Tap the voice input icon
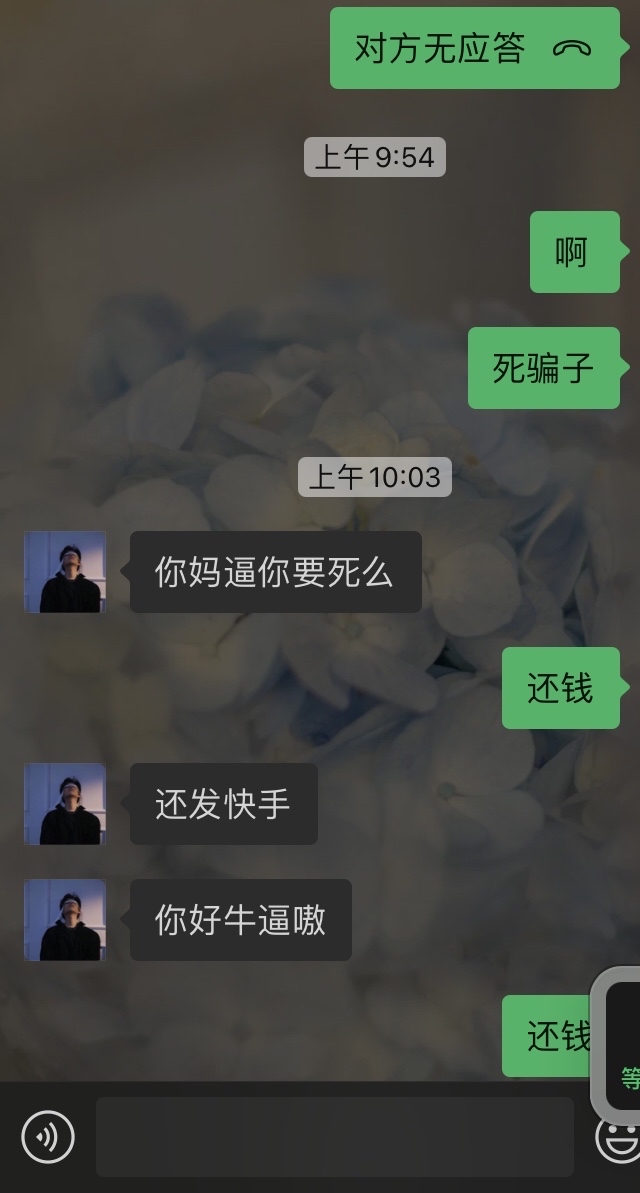The width and height of the screenshot is (640, 1193). click(48, 1136)
